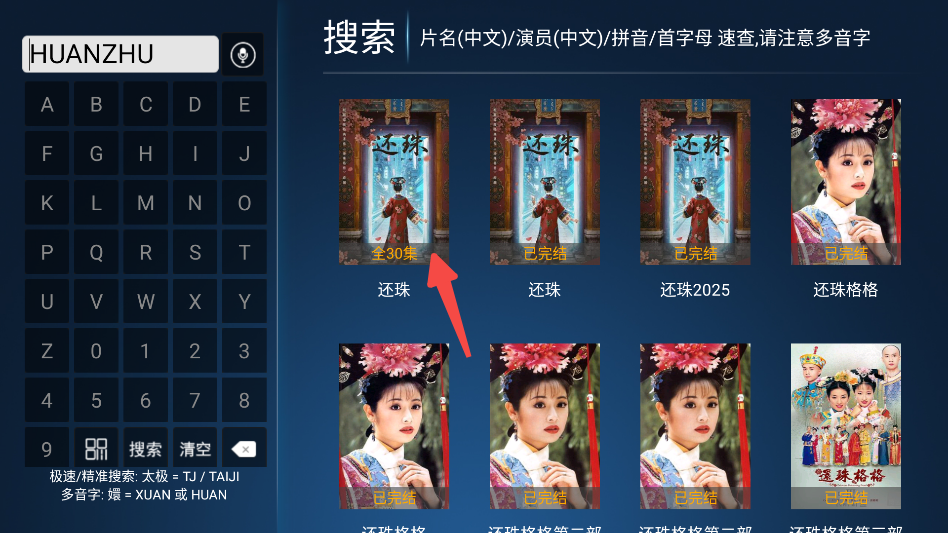The image size is (948, 533).
Task: Clear the query with the 清空 button
Action: coord(195,449)
